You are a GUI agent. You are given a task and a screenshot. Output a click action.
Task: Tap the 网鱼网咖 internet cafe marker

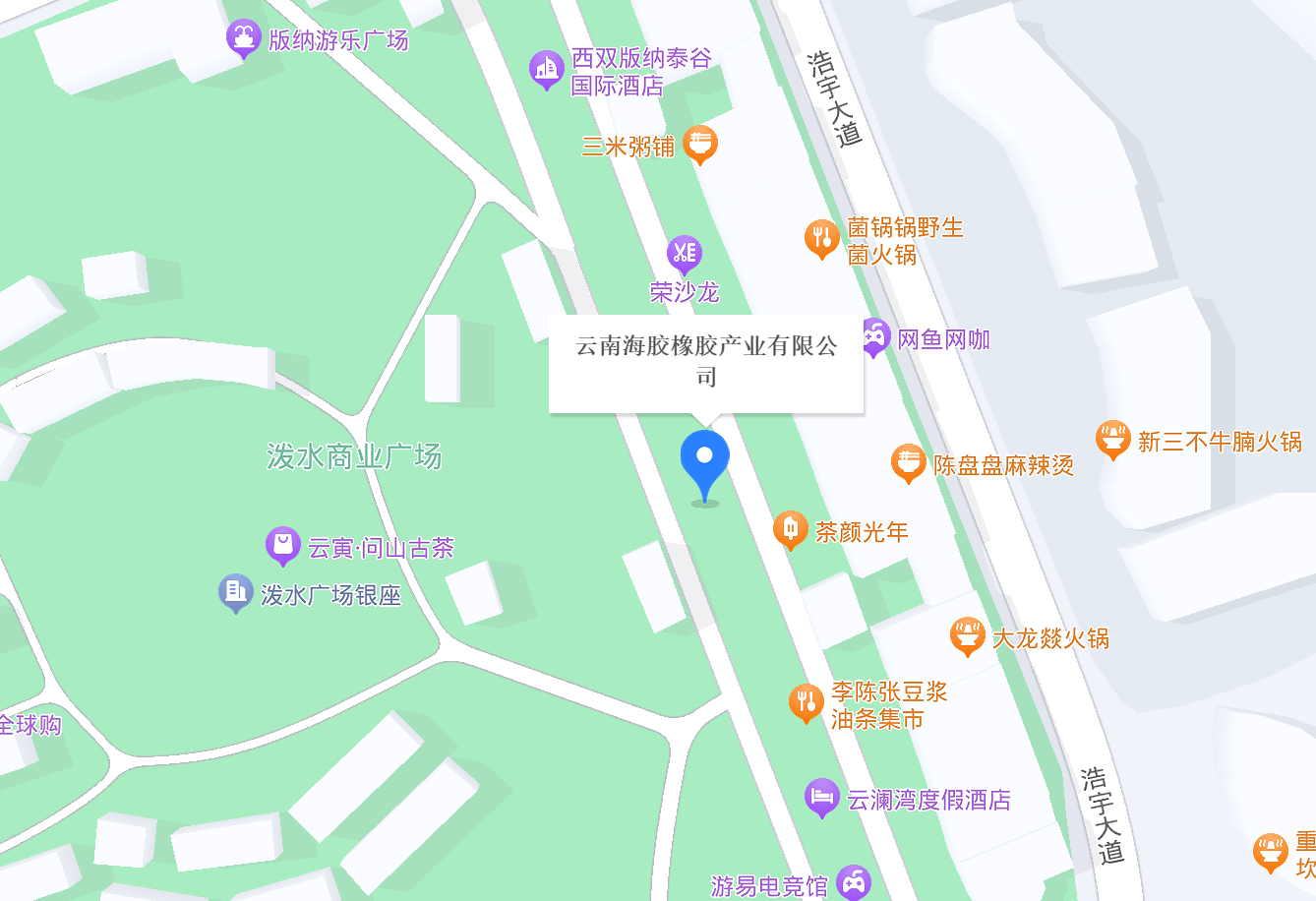(873, 338)
